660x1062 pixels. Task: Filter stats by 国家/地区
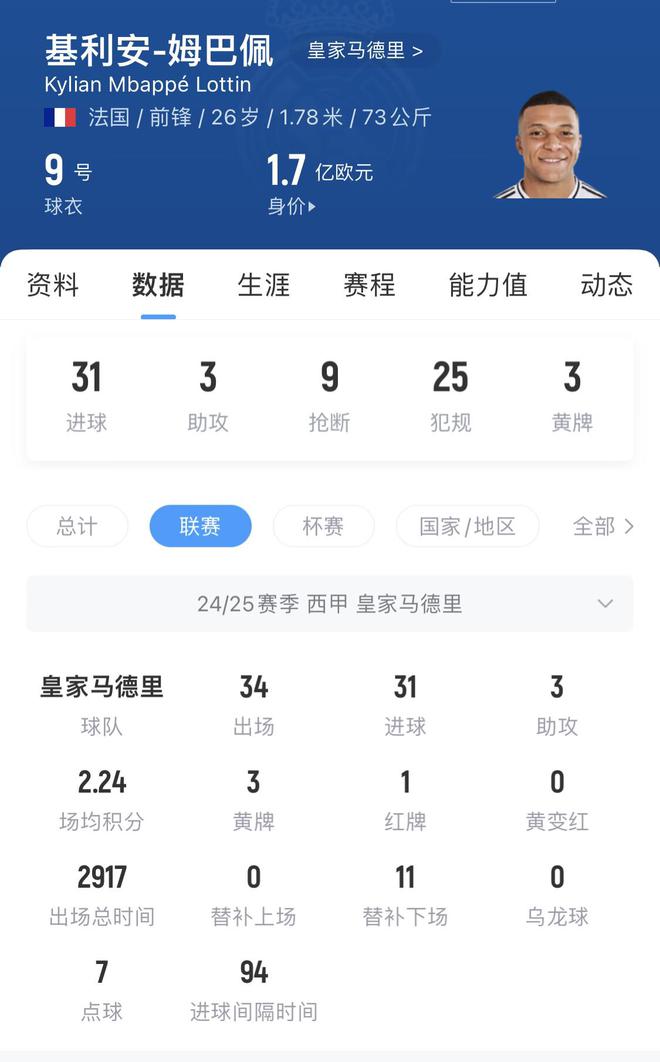pyautogui.click(x=467, y=526)
